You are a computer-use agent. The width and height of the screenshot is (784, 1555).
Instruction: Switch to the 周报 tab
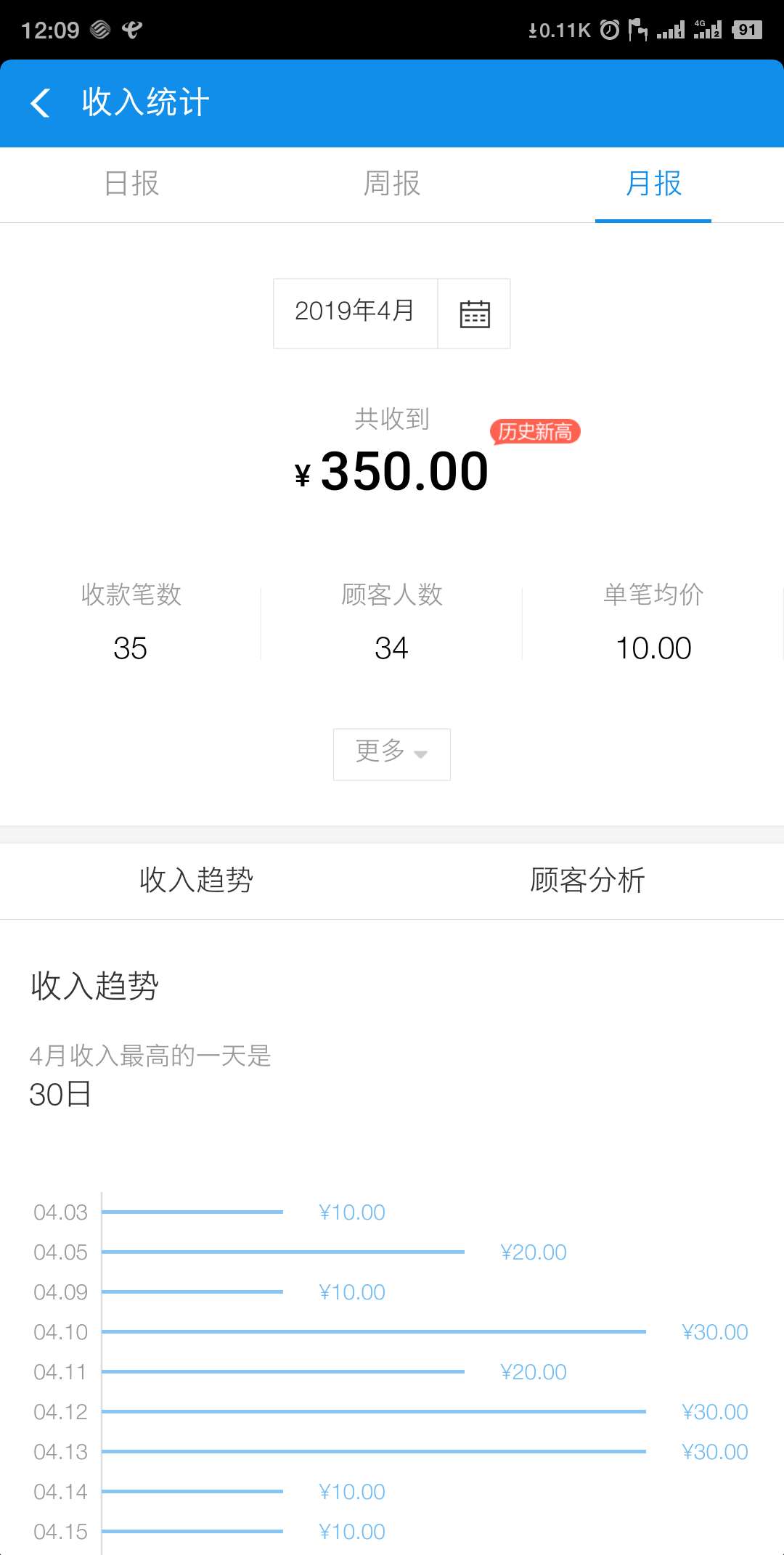[392, 184]
